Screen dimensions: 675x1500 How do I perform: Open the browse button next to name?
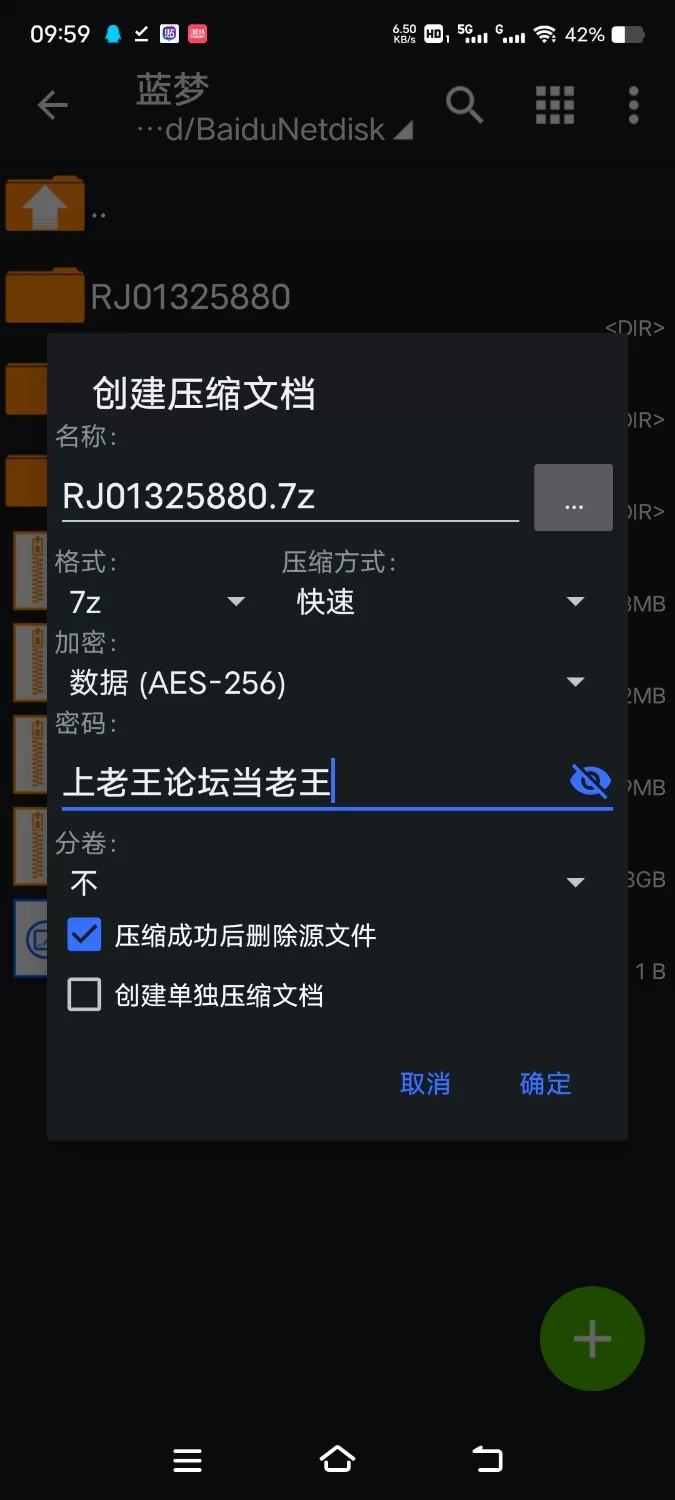(573, 497)
